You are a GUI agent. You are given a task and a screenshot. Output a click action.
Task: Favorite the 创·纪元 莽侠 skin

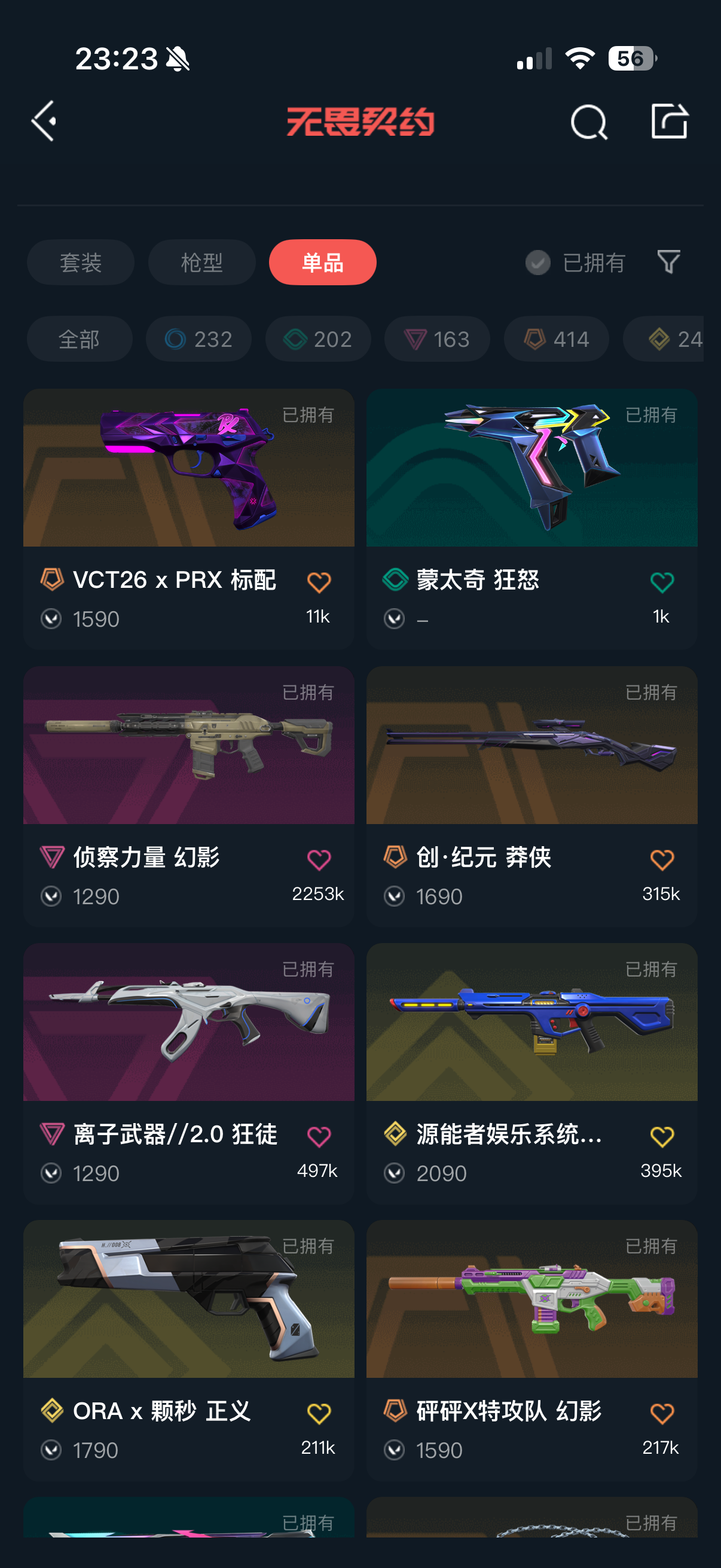pos(661,859)
